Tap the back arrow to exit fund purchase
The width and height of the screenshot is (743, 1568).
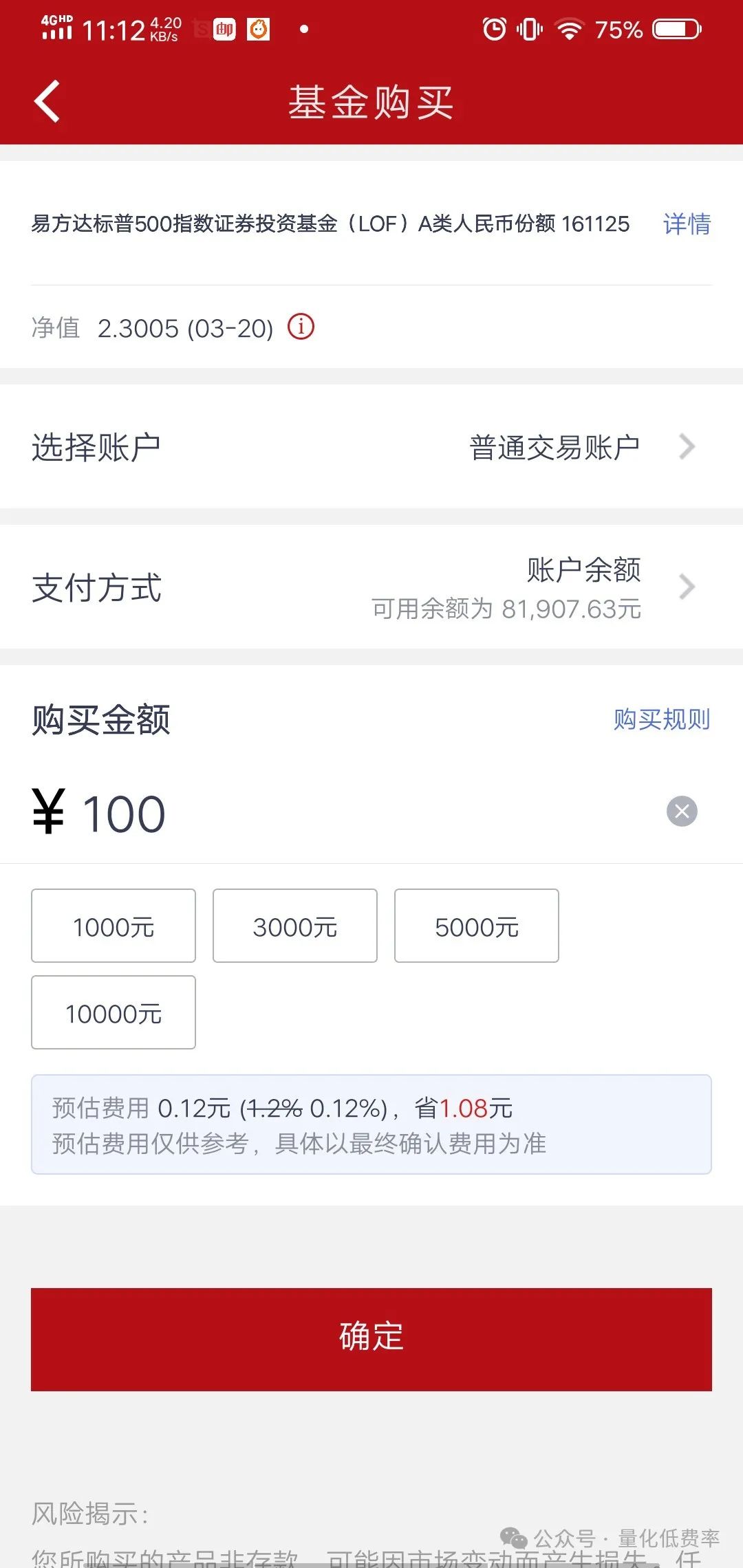tap(46, 102)
